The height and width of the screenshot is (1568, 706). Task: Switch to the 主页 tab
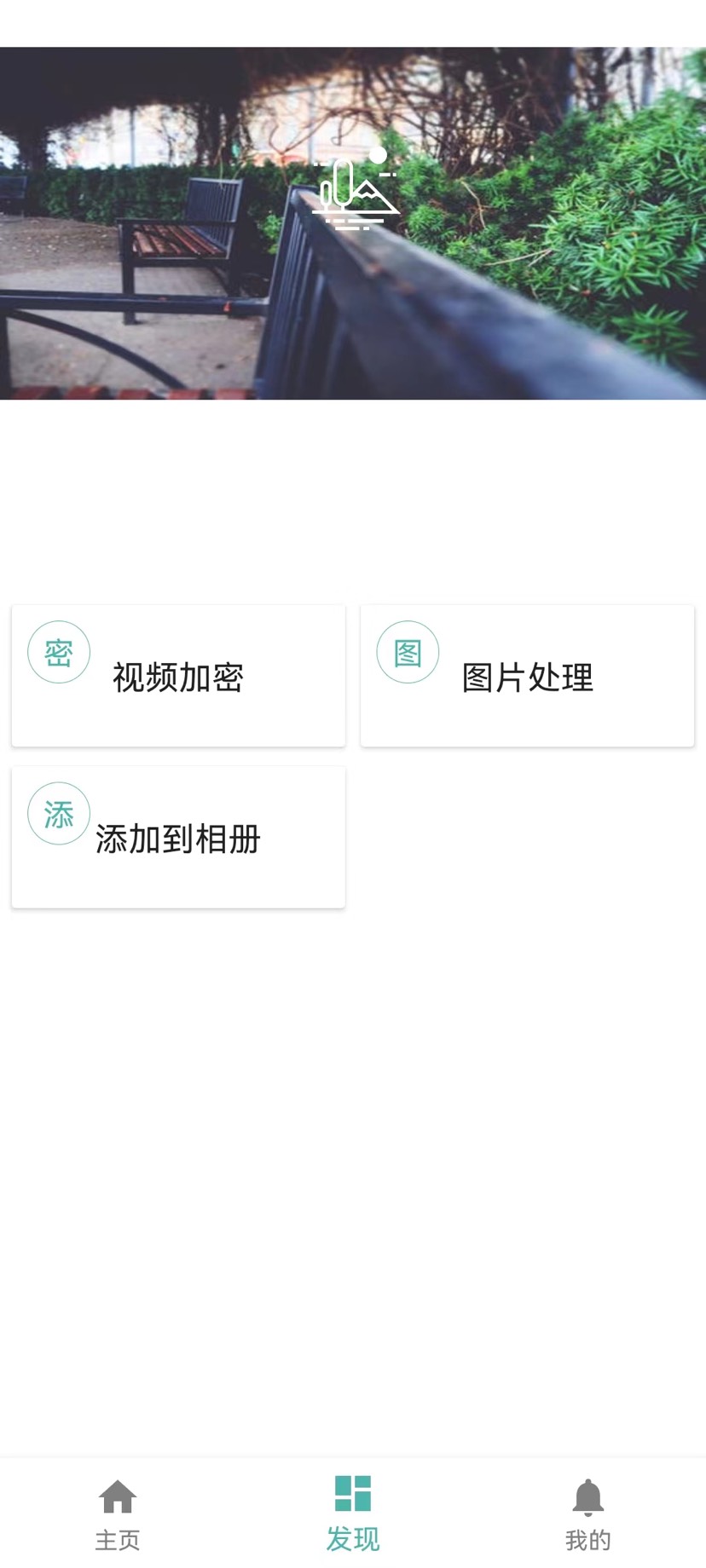(118, 1513)
